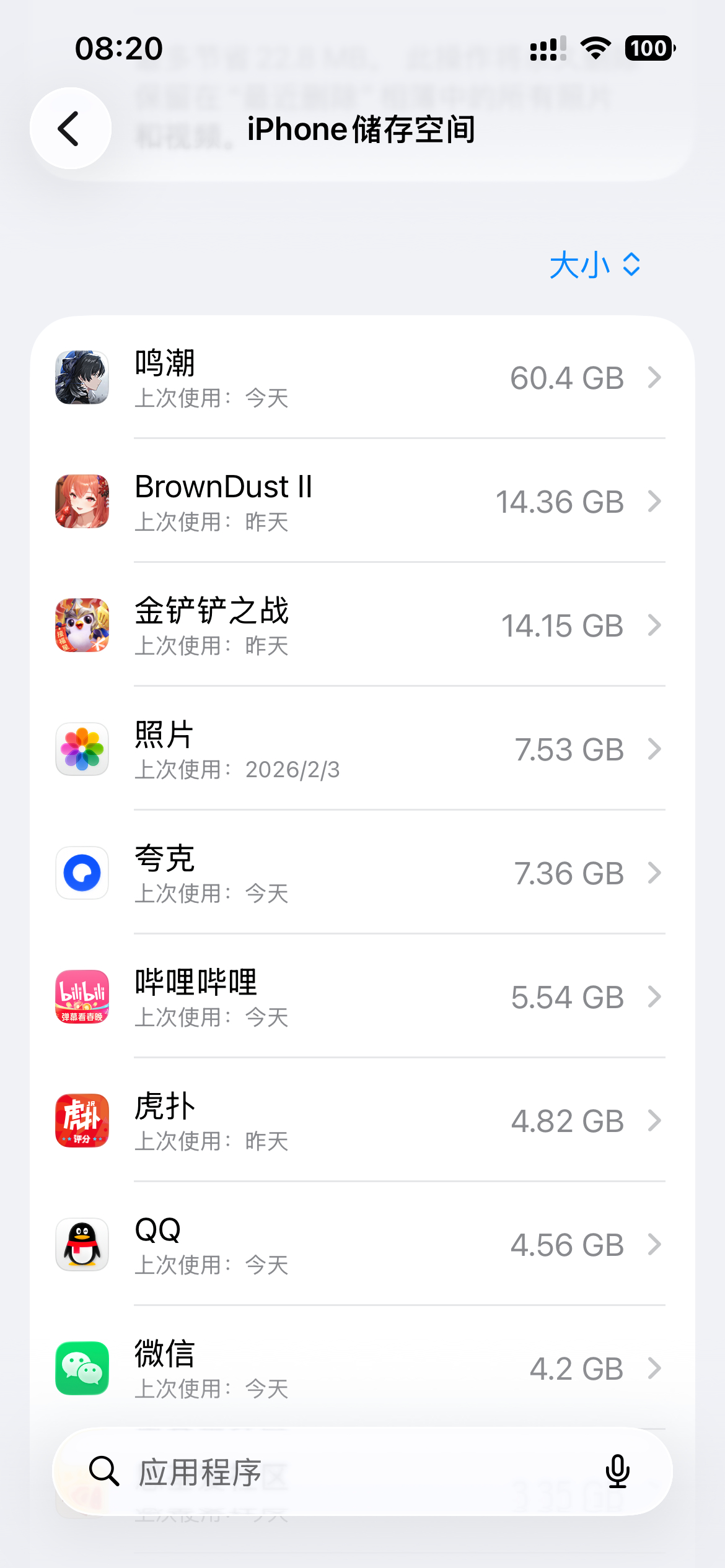Open 微信 storage details
Viewport: 725px width, 1568px height.
point(362,1369)
